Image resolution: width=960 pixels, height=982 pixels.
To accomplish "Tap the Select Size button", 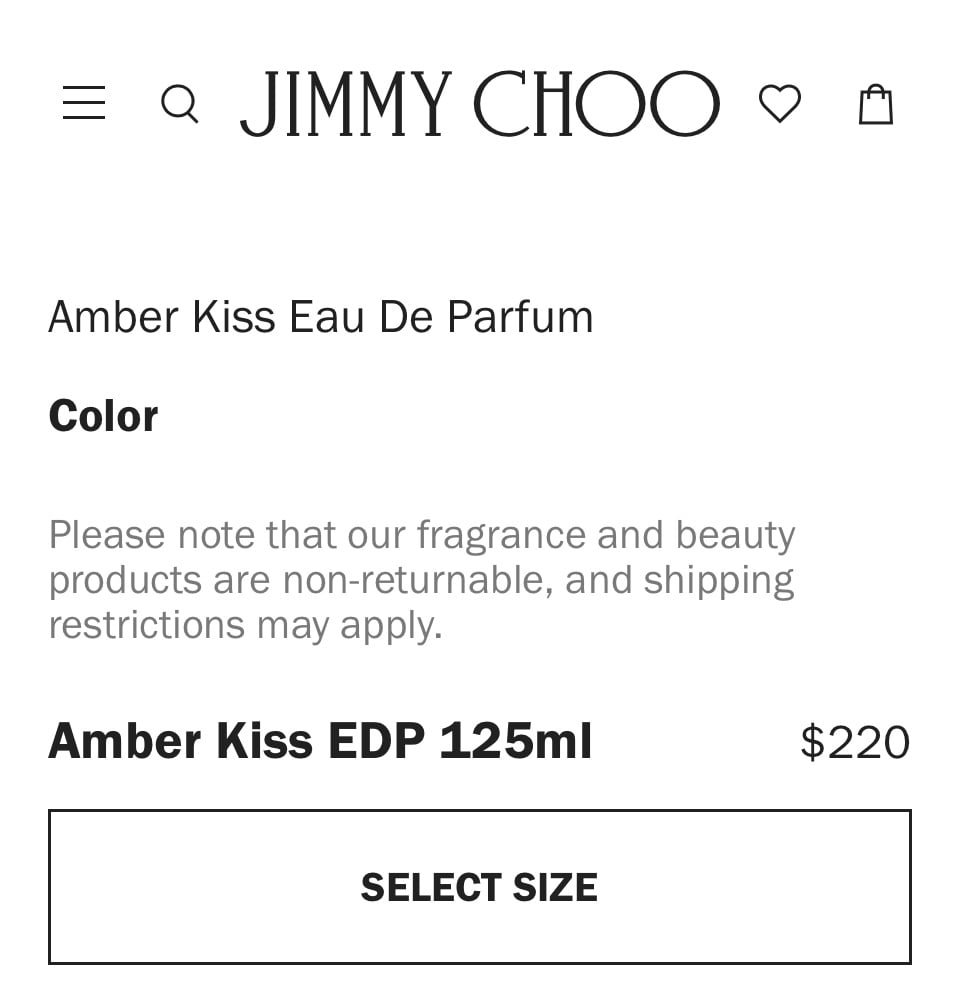I will [479, 887].
